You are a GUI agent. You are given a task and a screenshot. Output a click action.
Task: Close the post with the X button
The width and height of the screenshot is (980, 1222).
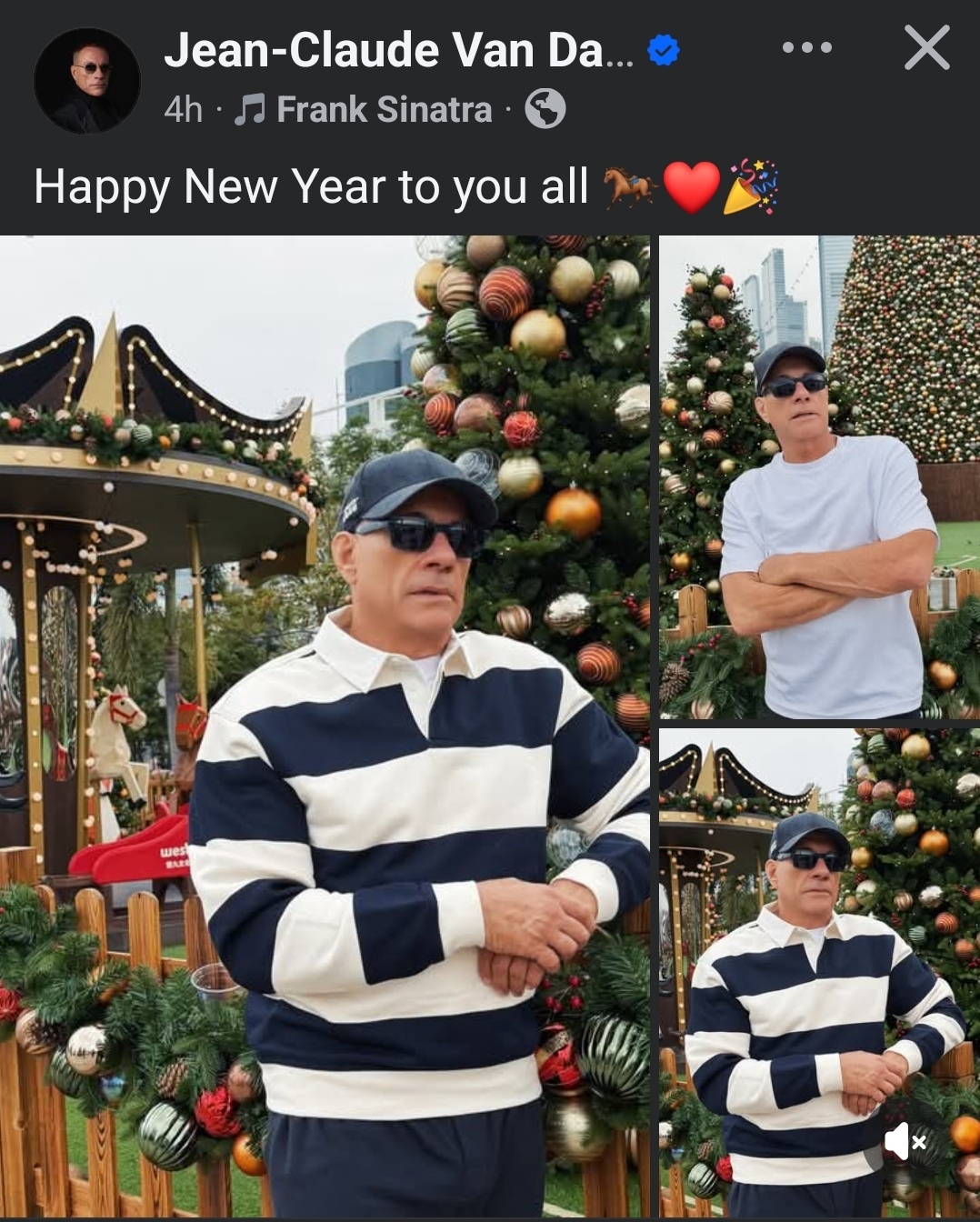[926, 47]
